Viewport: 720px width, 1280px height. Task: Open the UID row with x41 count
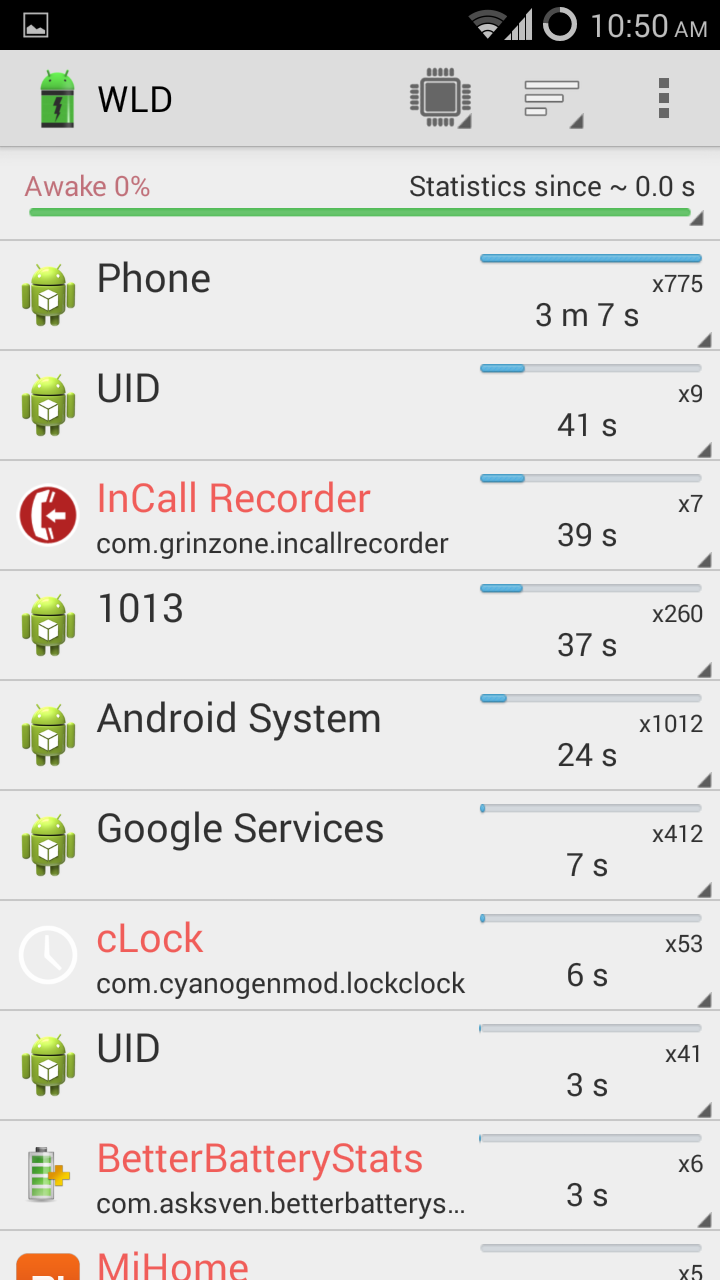click(360, 1065)
